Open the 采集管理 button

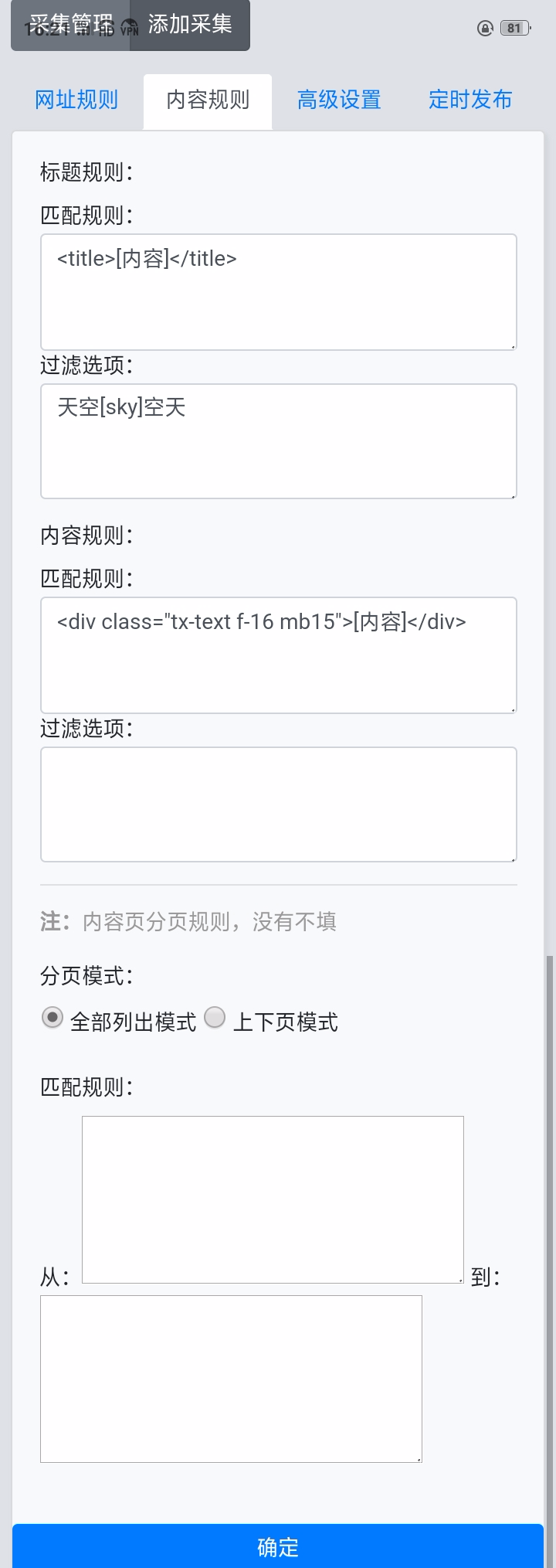[x=71, y=26]
